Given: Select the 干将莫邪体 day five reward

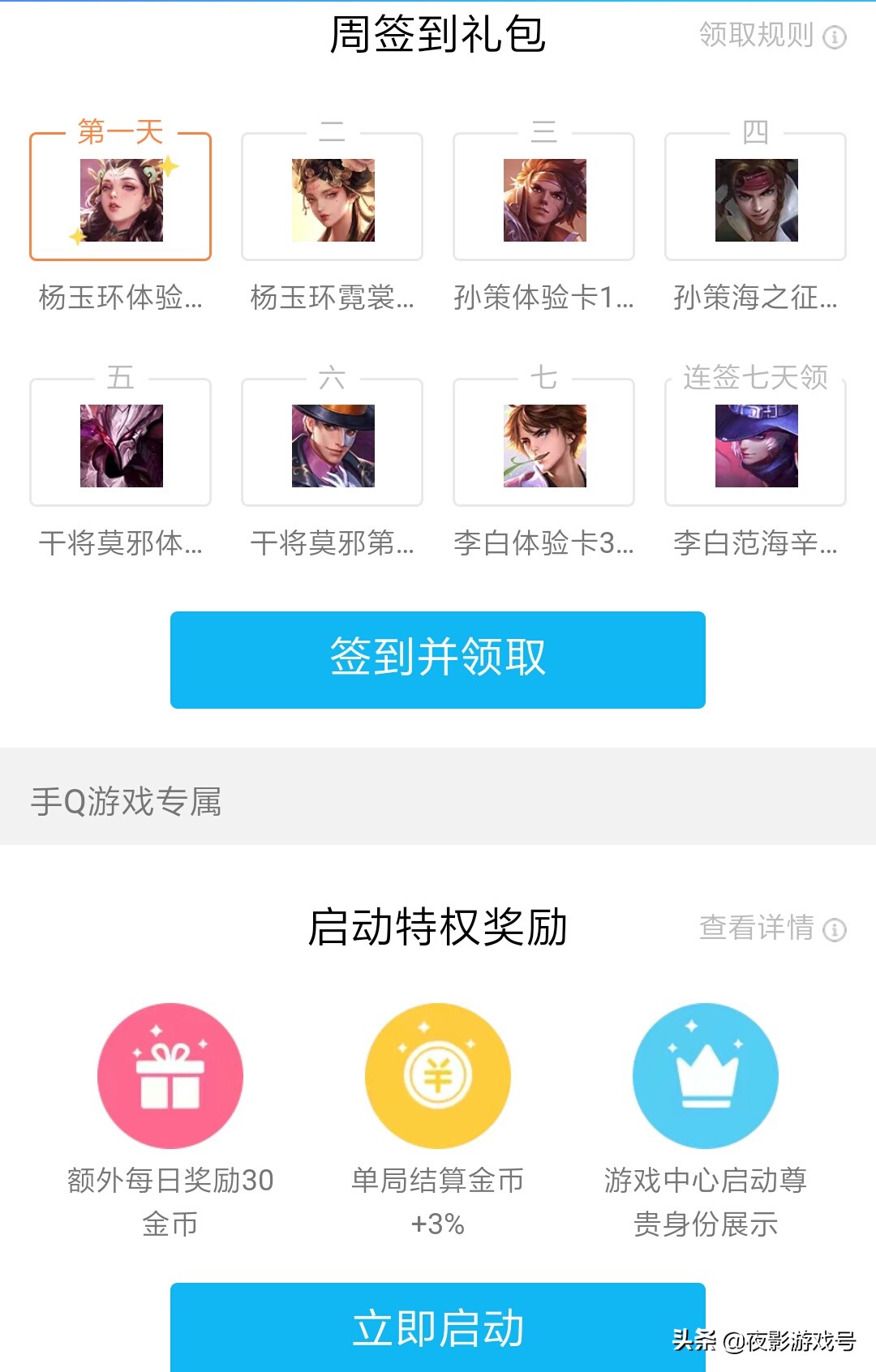Looking at the screenshot, I should pos(120,442).
